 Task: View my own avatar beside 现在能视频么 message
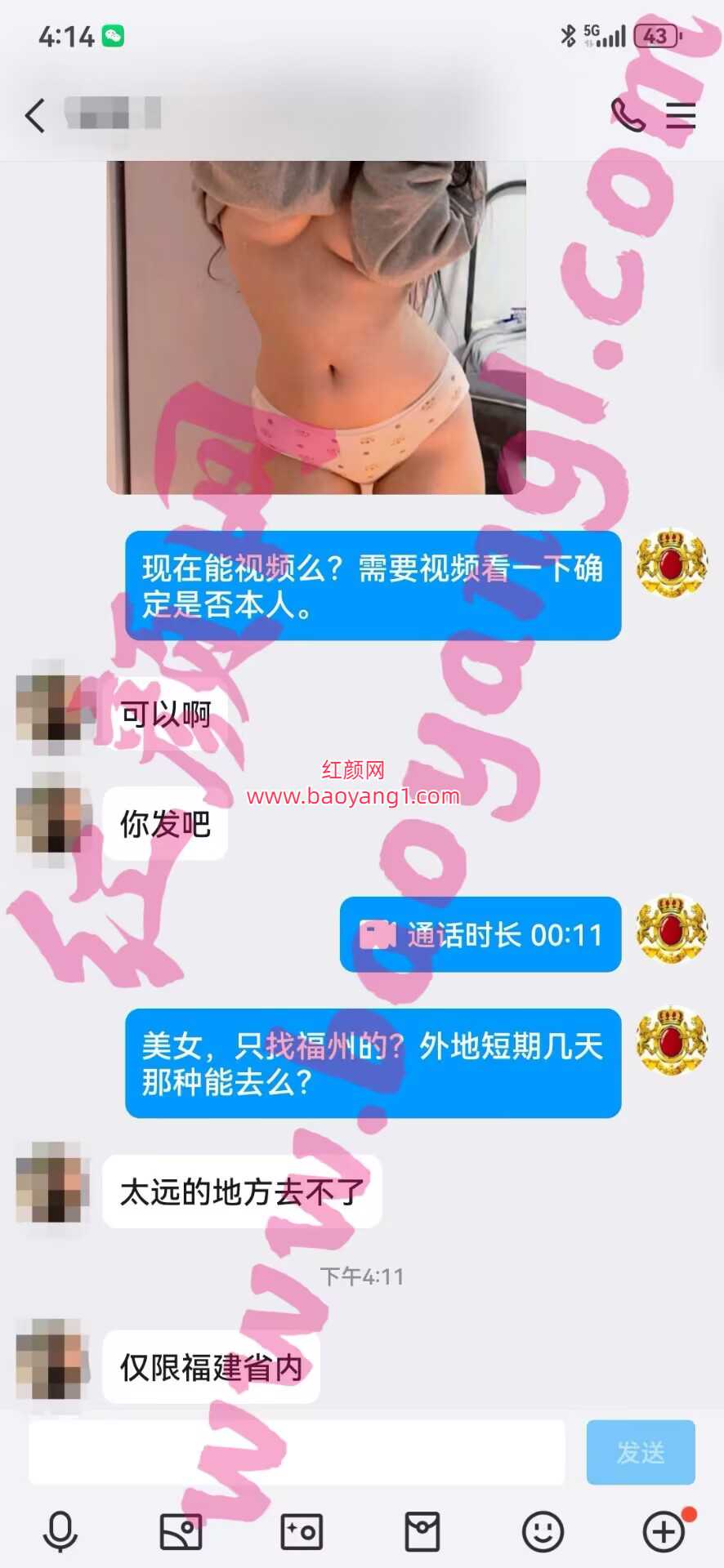coord(672,563)
